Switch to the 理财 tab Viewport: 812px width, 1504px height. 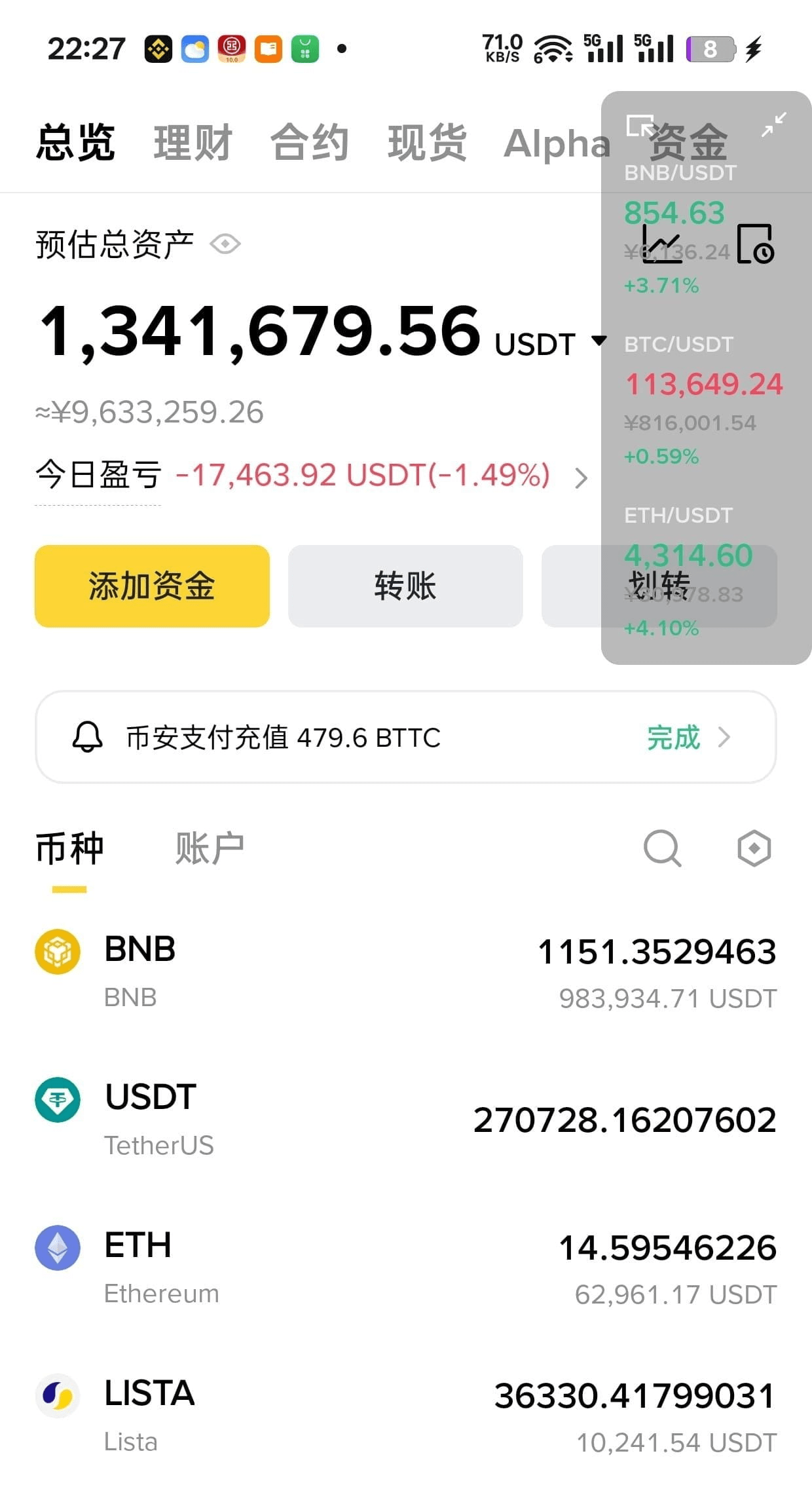193,143
